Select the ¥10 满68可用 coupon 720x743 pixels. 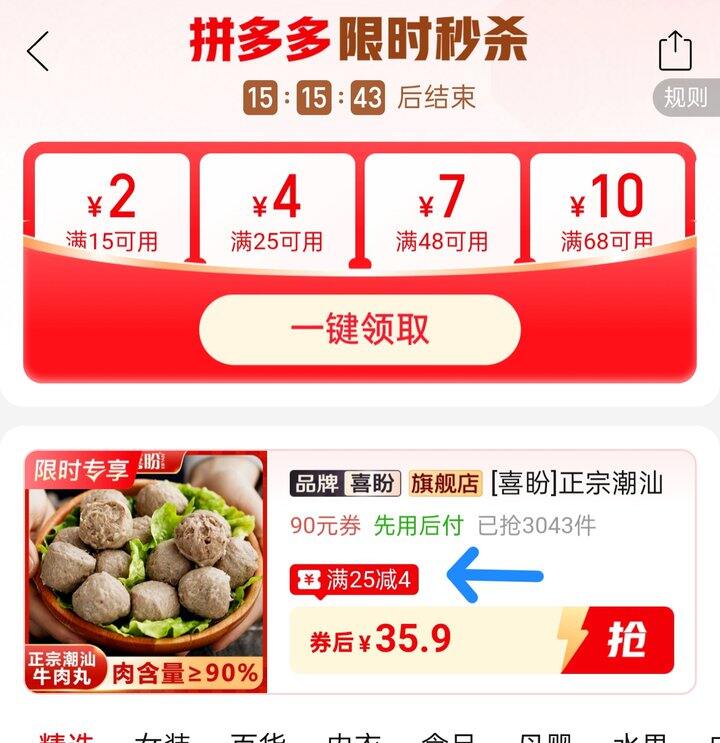607,208
